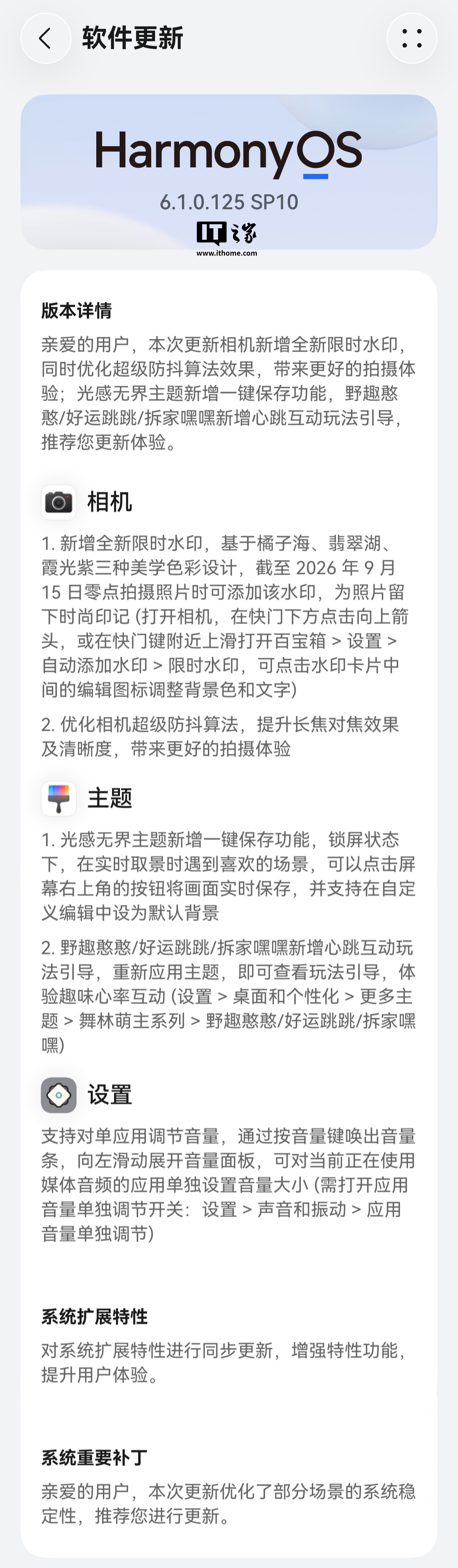Image resolution: width=458 pixels, height=1568 pixels.
Task: Open the four-dot more options menu
Action: [412, 38]
